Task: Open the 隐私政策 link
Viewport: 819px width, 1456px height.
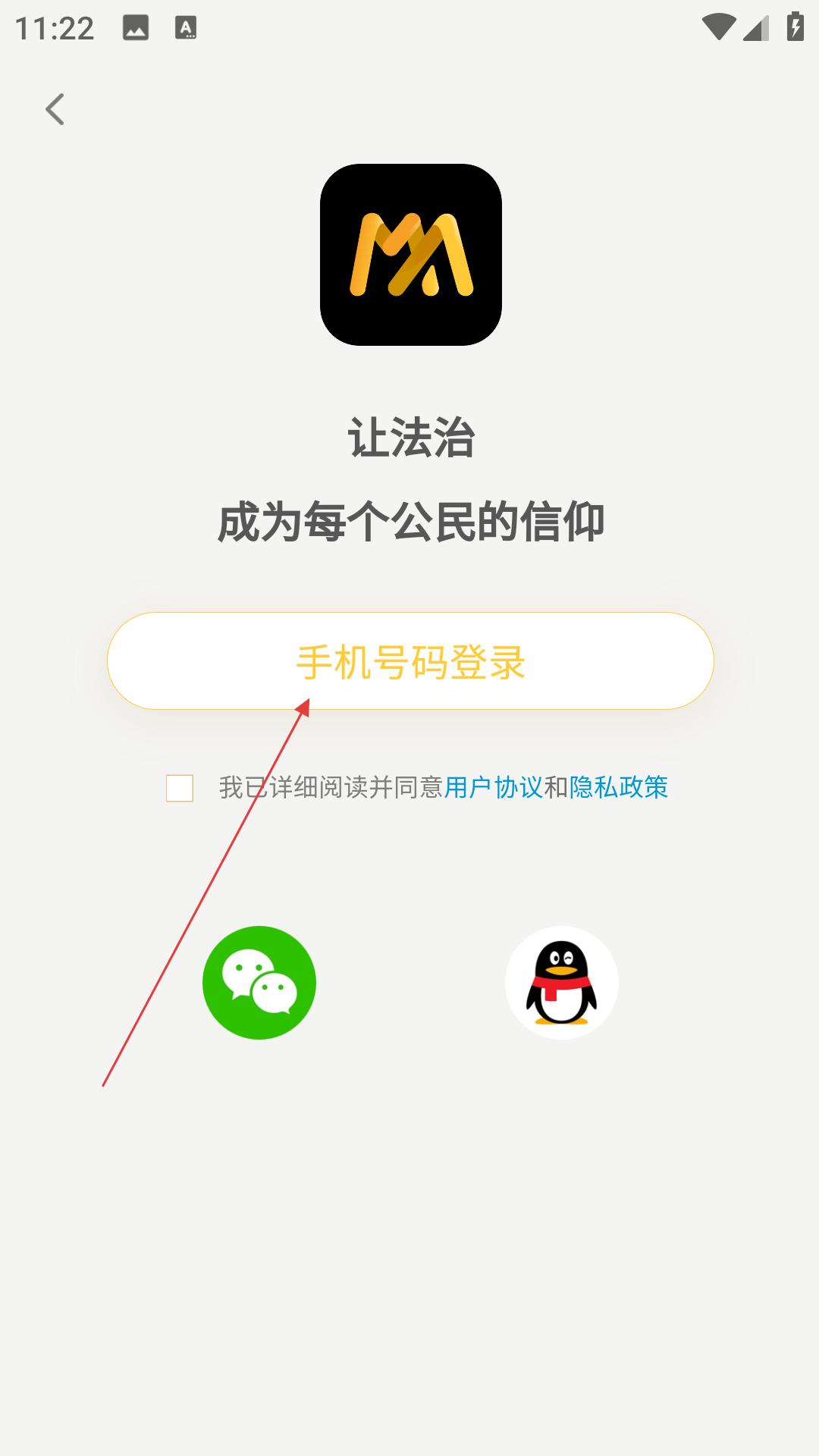Action: (x=618, y=788)
